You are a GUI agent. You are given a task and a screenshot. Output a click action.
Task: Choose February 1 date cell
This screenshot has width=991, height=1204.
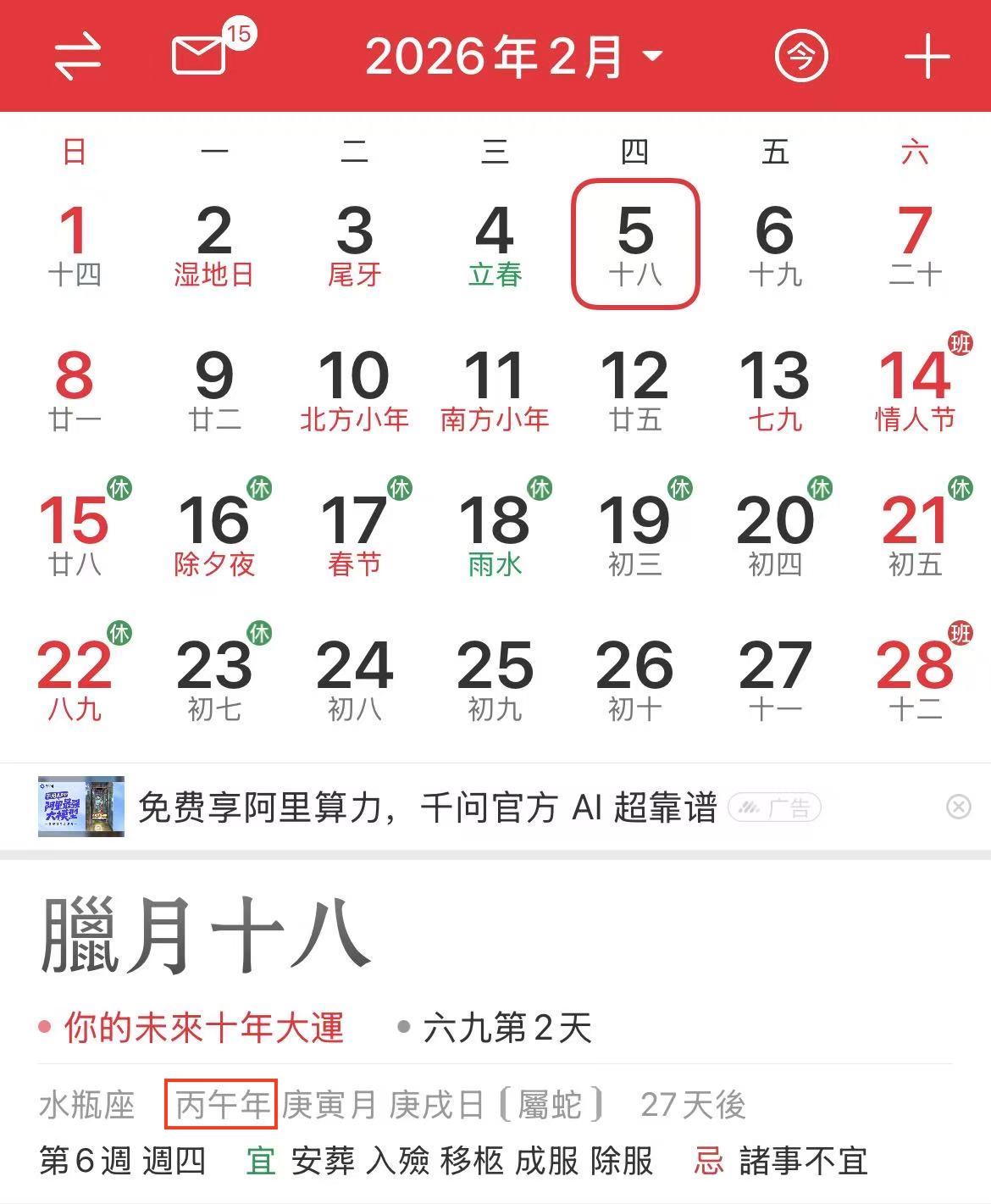pos(75,245)
